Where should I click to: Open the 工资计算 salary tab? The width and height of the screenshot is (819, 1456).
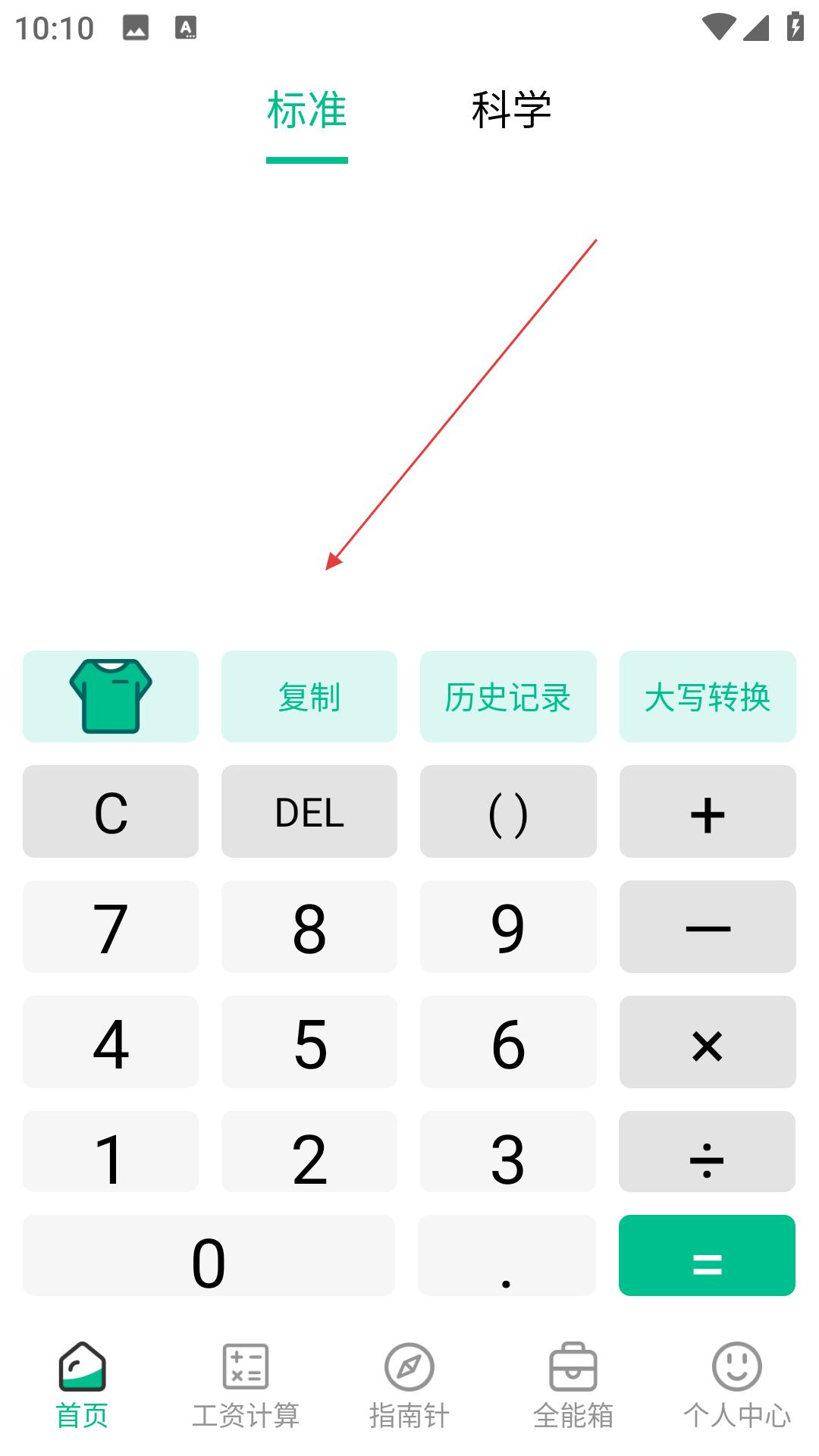pyautogui.click(x=246, y=1385)
